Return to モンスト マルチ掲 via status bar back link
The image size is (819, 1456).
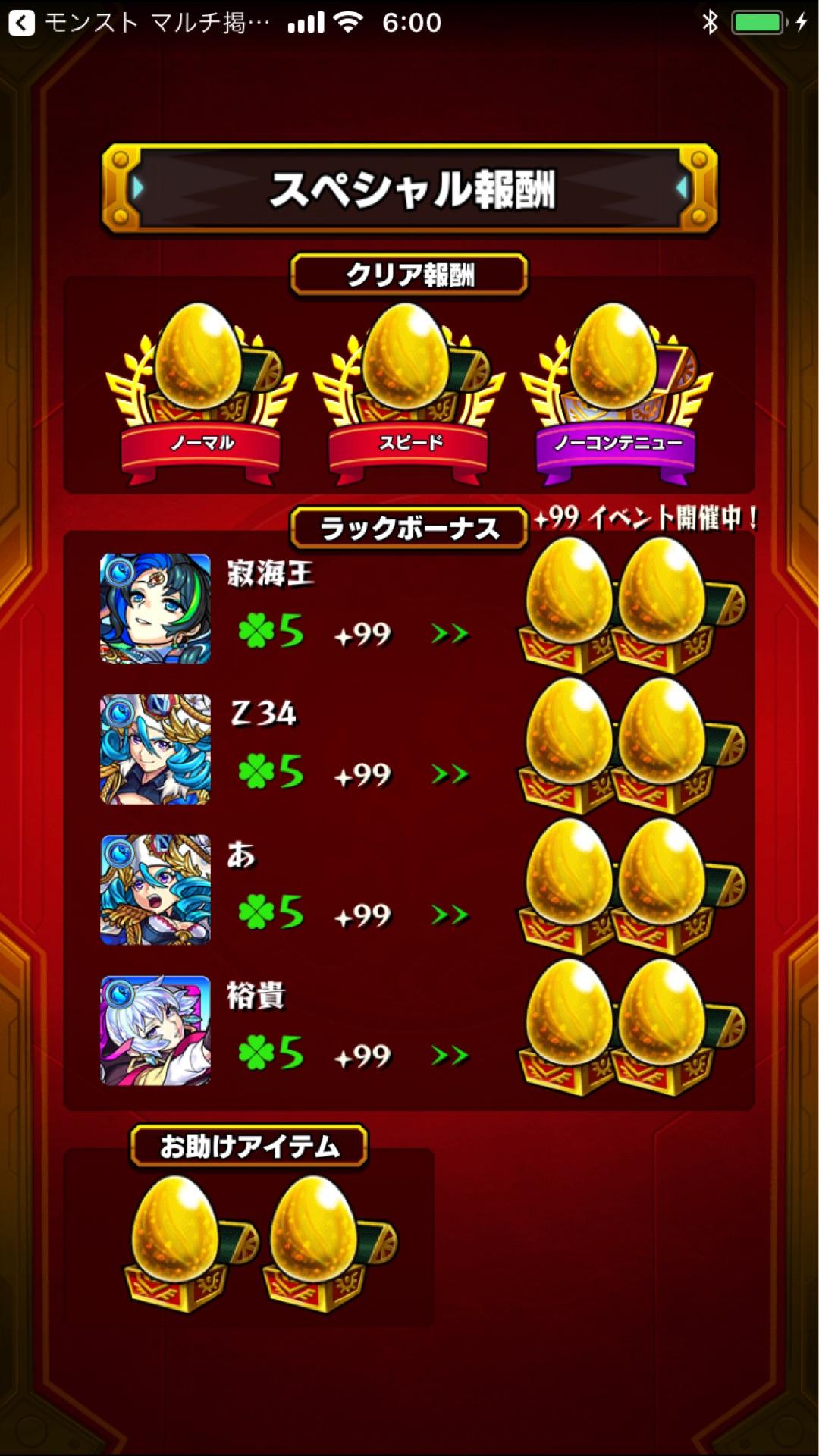tap(129, 23)
